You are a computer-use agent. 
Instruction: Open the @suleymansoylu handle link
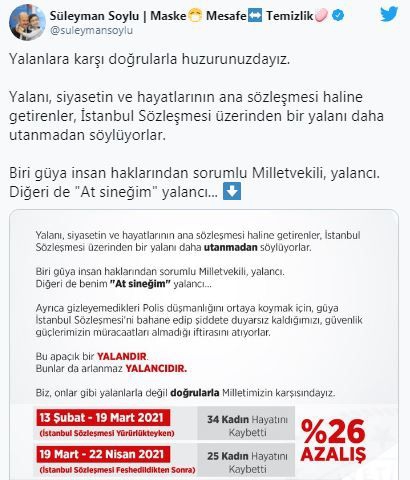click(x=91, y=30)
